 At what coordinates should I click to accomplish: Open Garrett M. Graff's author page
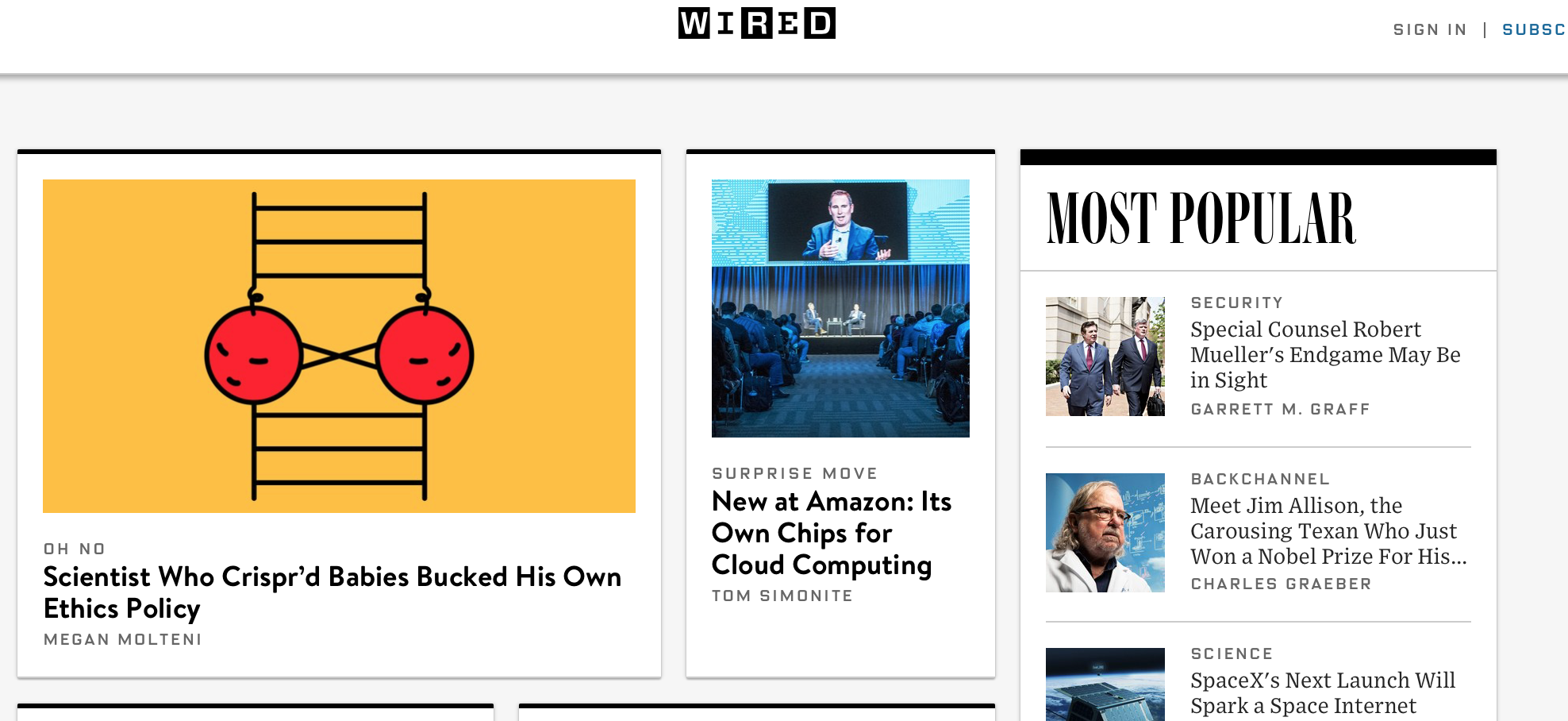tap(1280, 409)
